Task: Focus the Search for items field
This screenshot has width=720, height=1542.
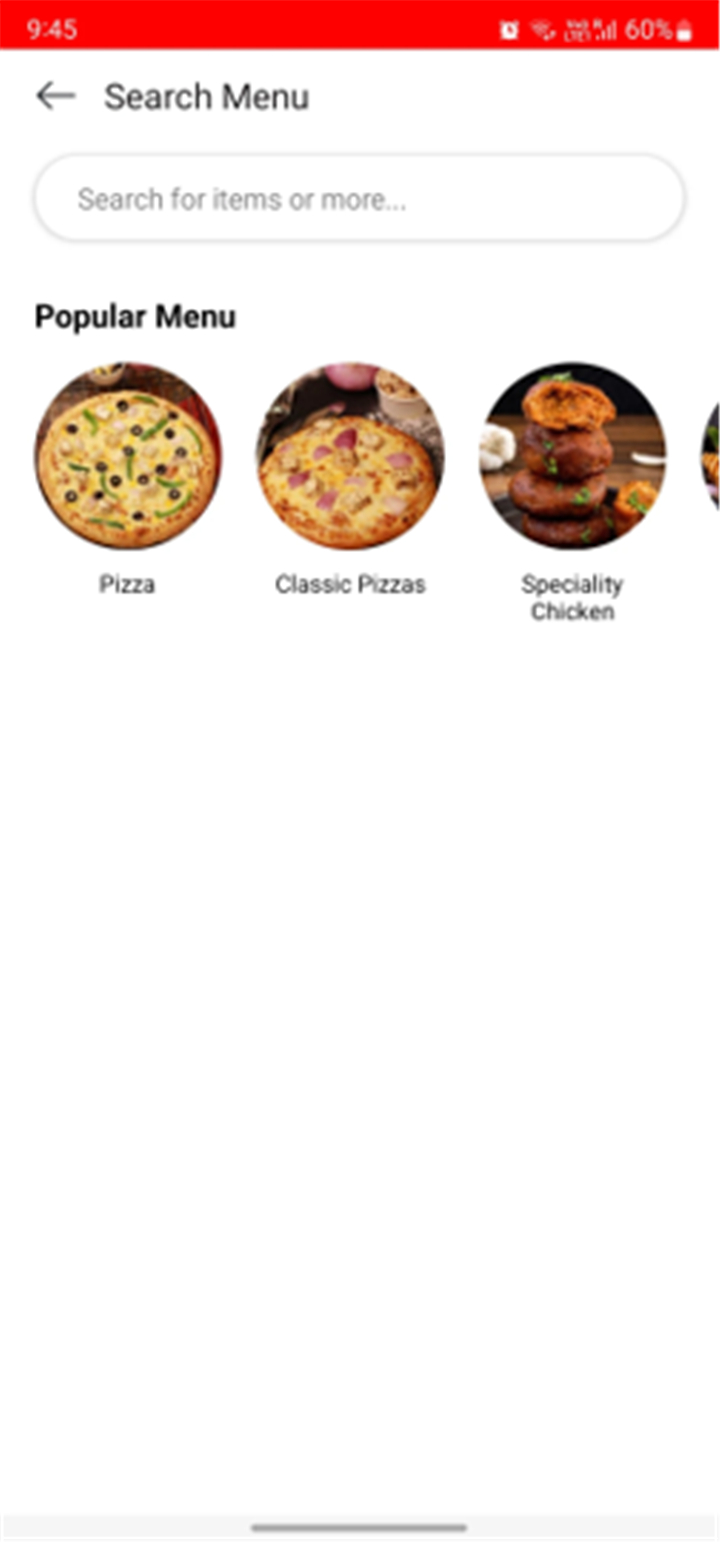Action: point(359,198)
